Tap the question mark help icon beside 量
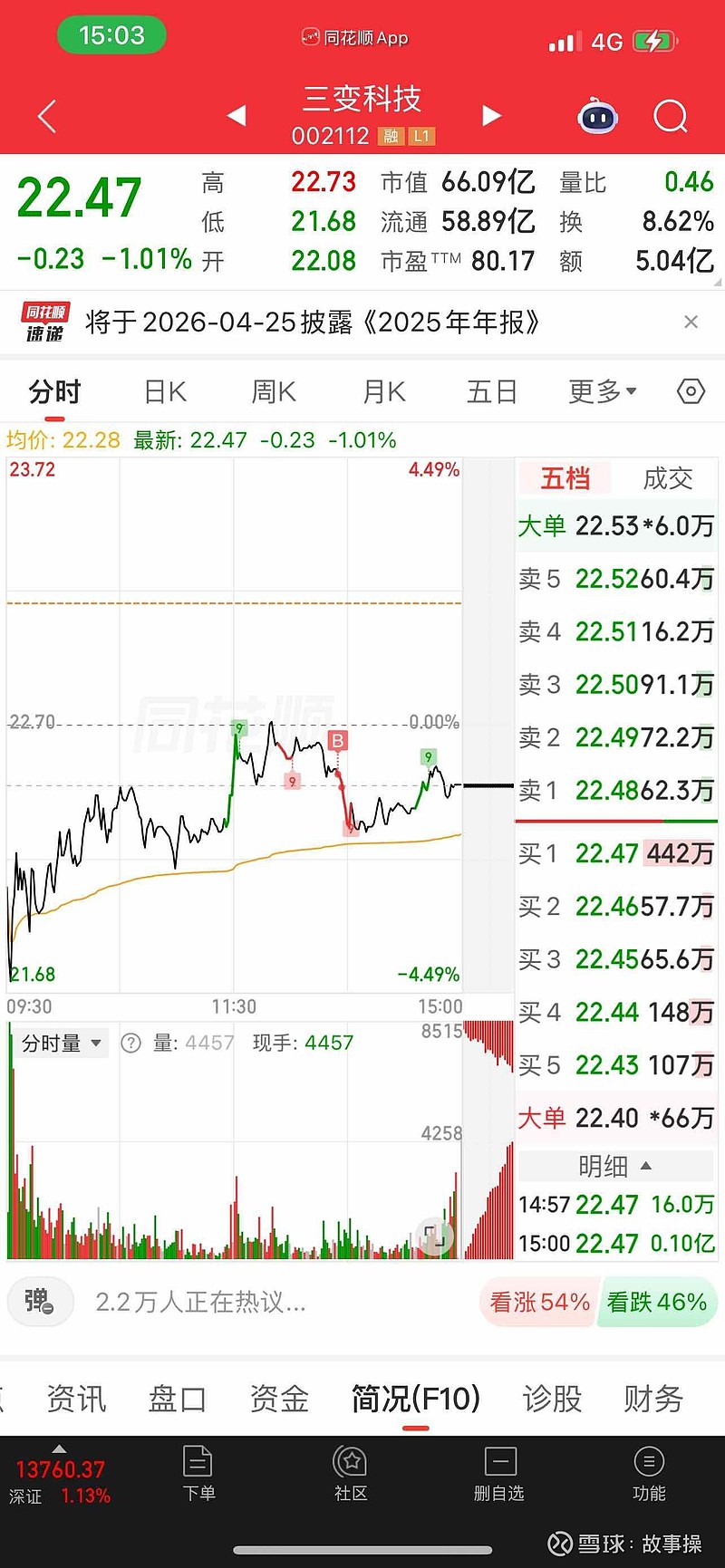Image resolution: width=725 pixels, height=1568 pixels. (132, 1043)
